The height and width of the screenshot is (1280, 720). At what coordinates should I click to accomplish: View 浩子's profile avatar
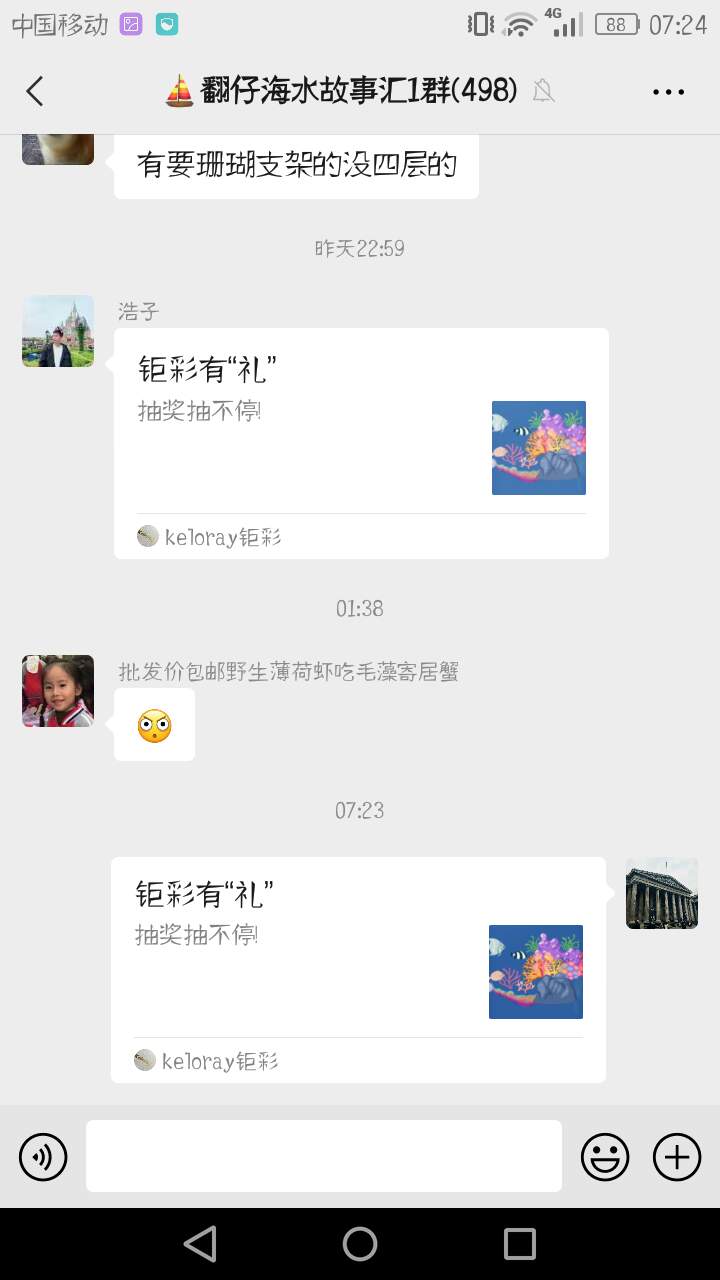click(58, 331)
